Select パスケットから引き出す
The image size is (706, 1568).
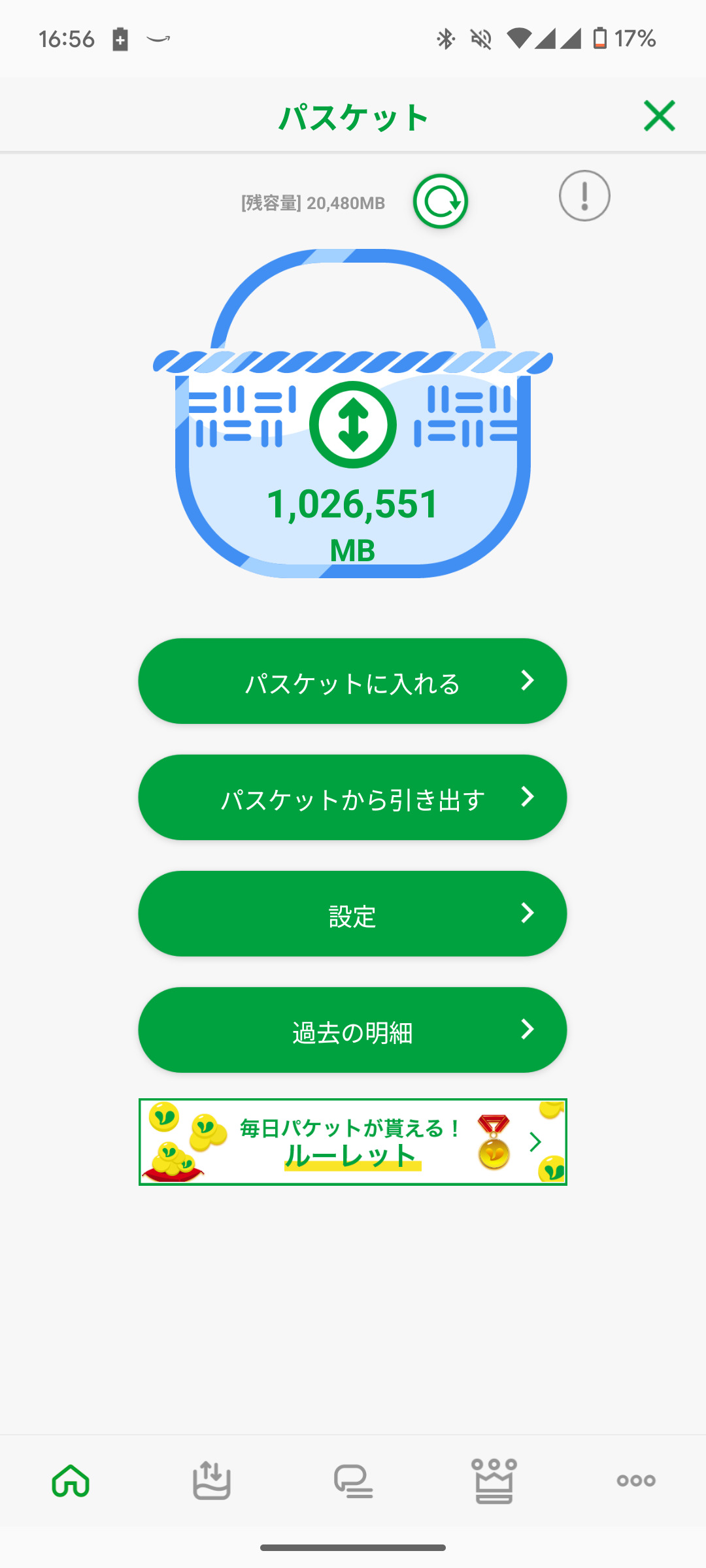click(x=352, y=798)
